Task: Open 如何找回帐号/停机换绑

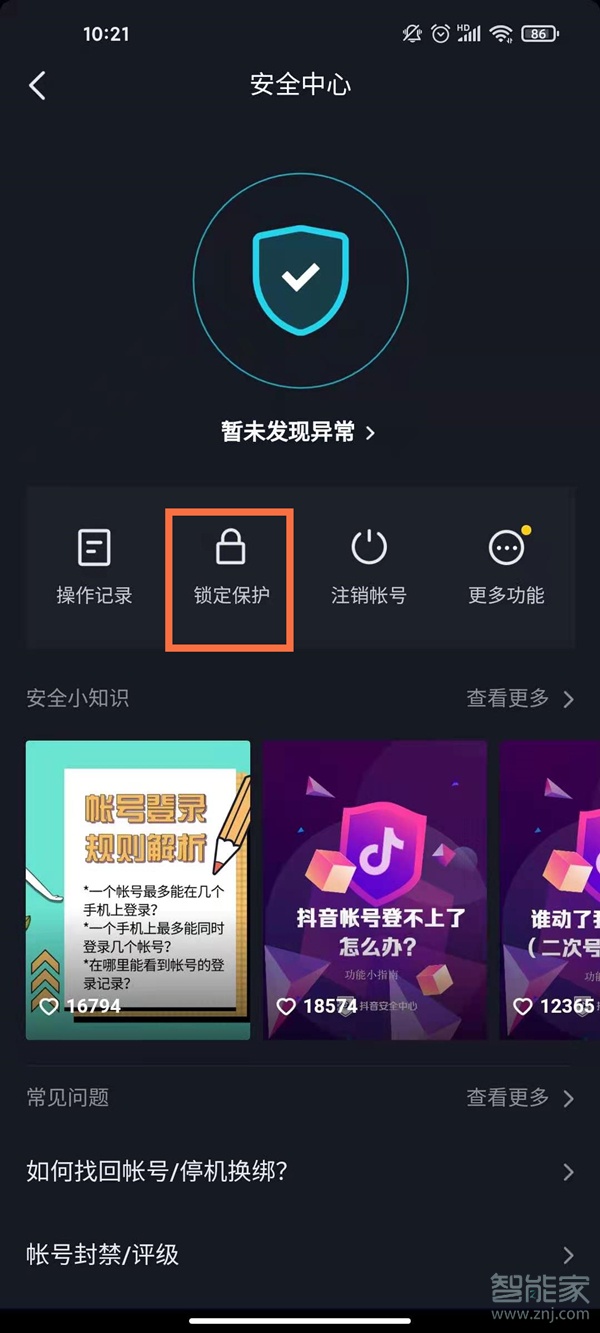Action: tap(300, 1171)
